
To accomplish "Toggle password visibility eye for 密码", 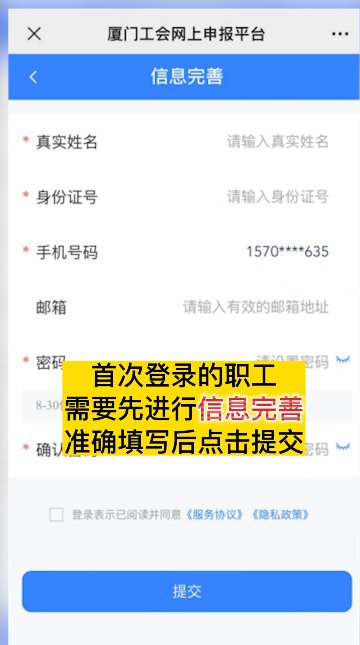I will [x=343, y=360].
